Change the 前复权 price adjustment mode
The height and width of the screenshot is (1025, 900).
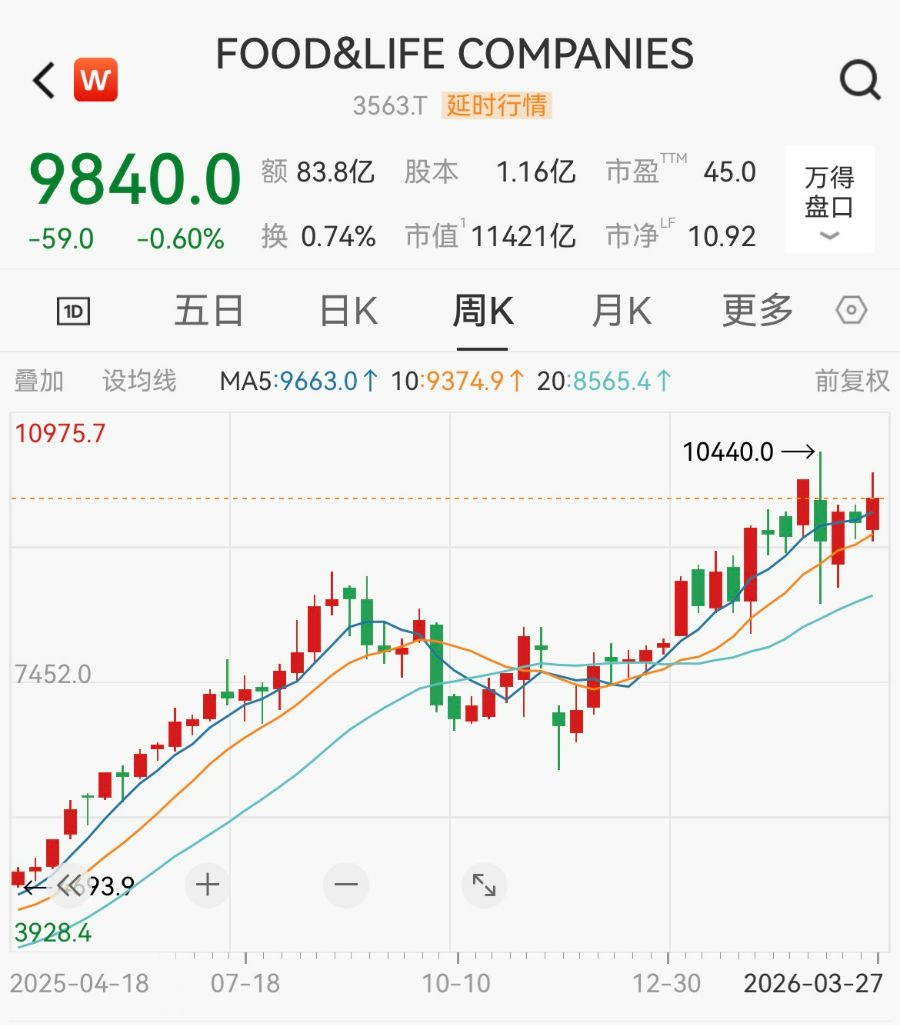[852, 381]
